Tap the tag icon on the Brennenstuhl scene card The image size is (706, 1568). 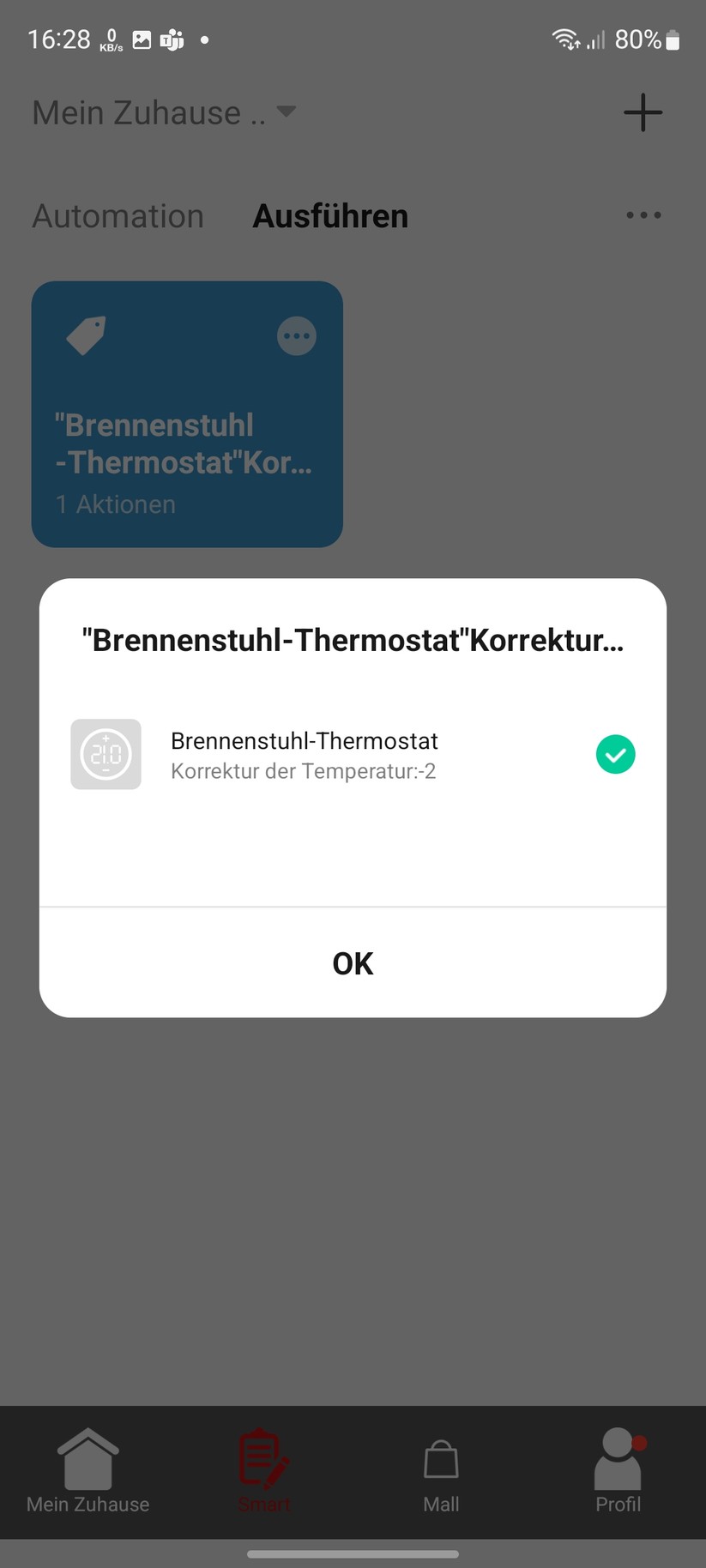pos(86,335)
